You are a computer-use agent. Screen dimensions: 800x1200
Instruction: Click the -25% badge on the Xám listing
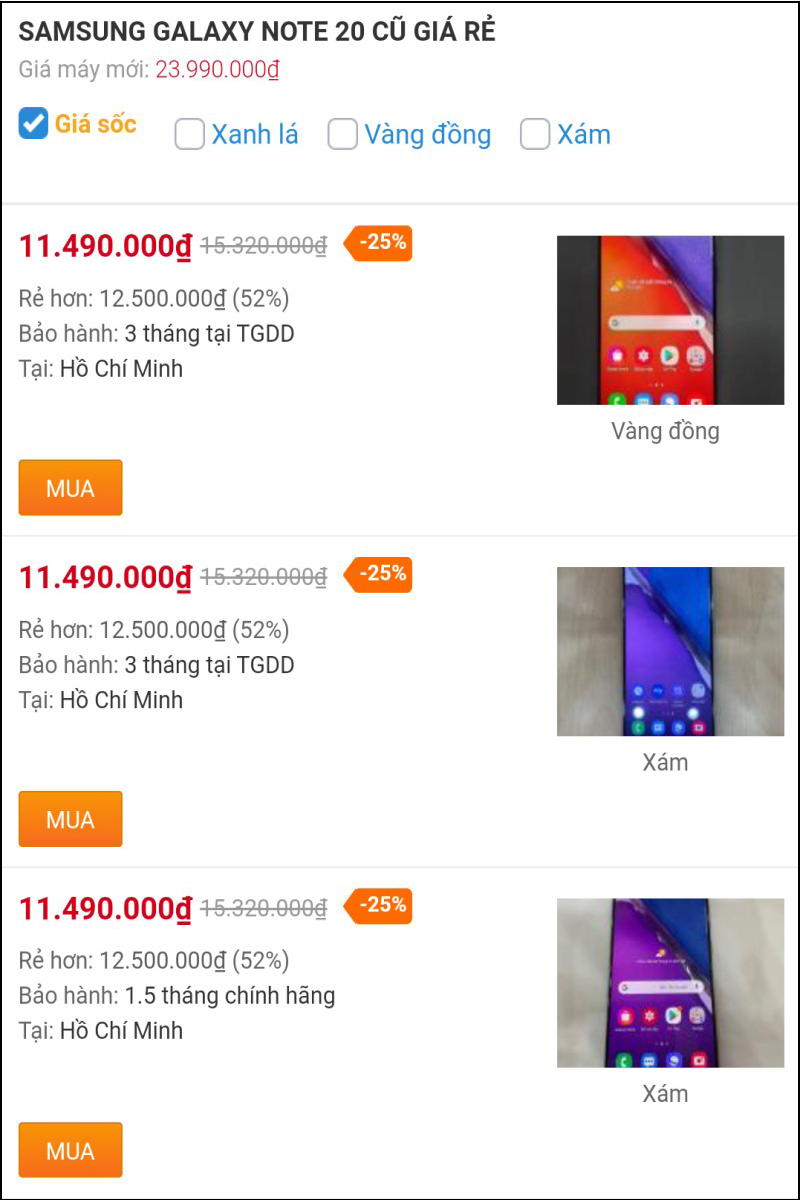(378, 574)
